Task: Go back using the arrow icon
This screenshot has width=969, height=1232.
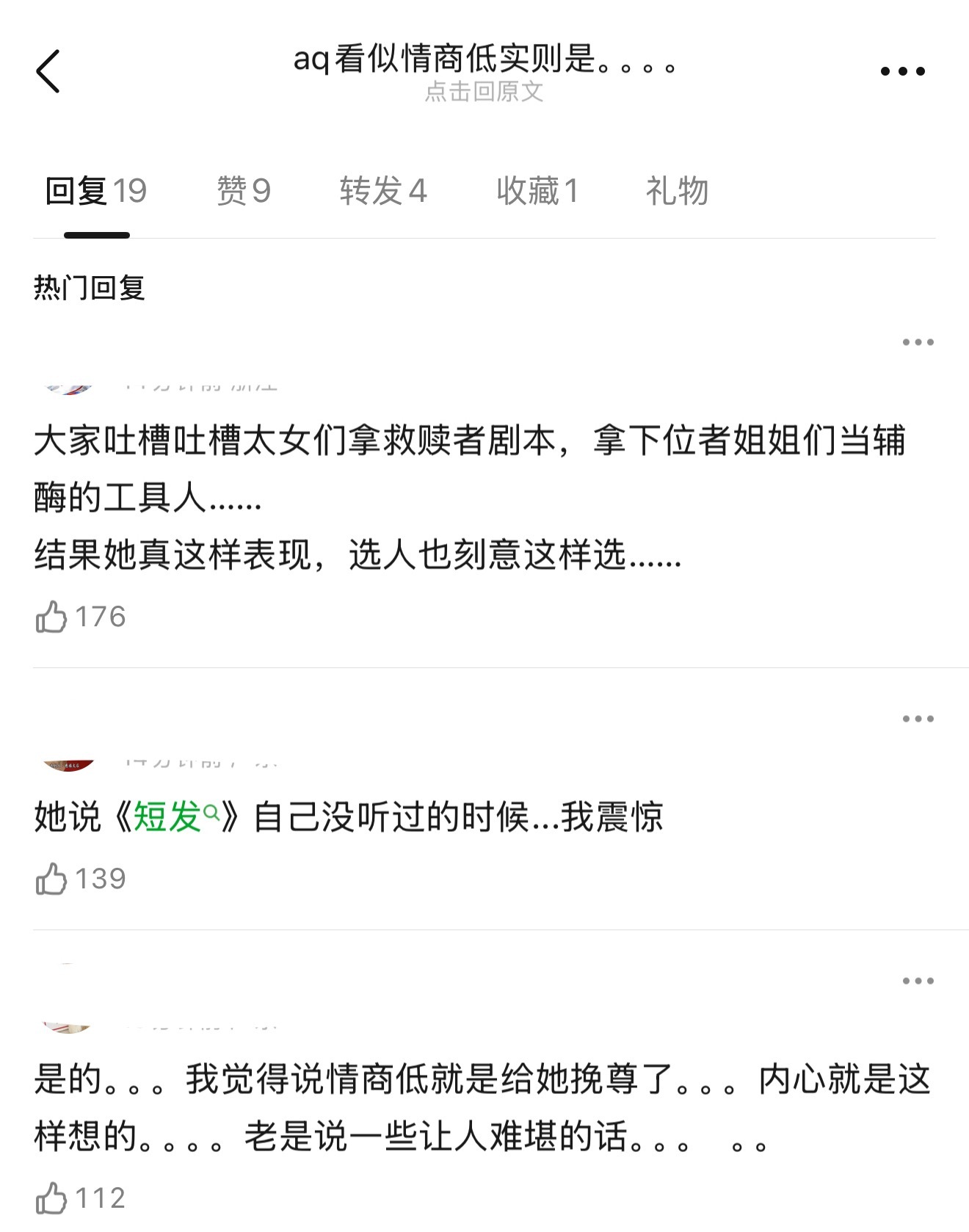Action: pos(48,71)
